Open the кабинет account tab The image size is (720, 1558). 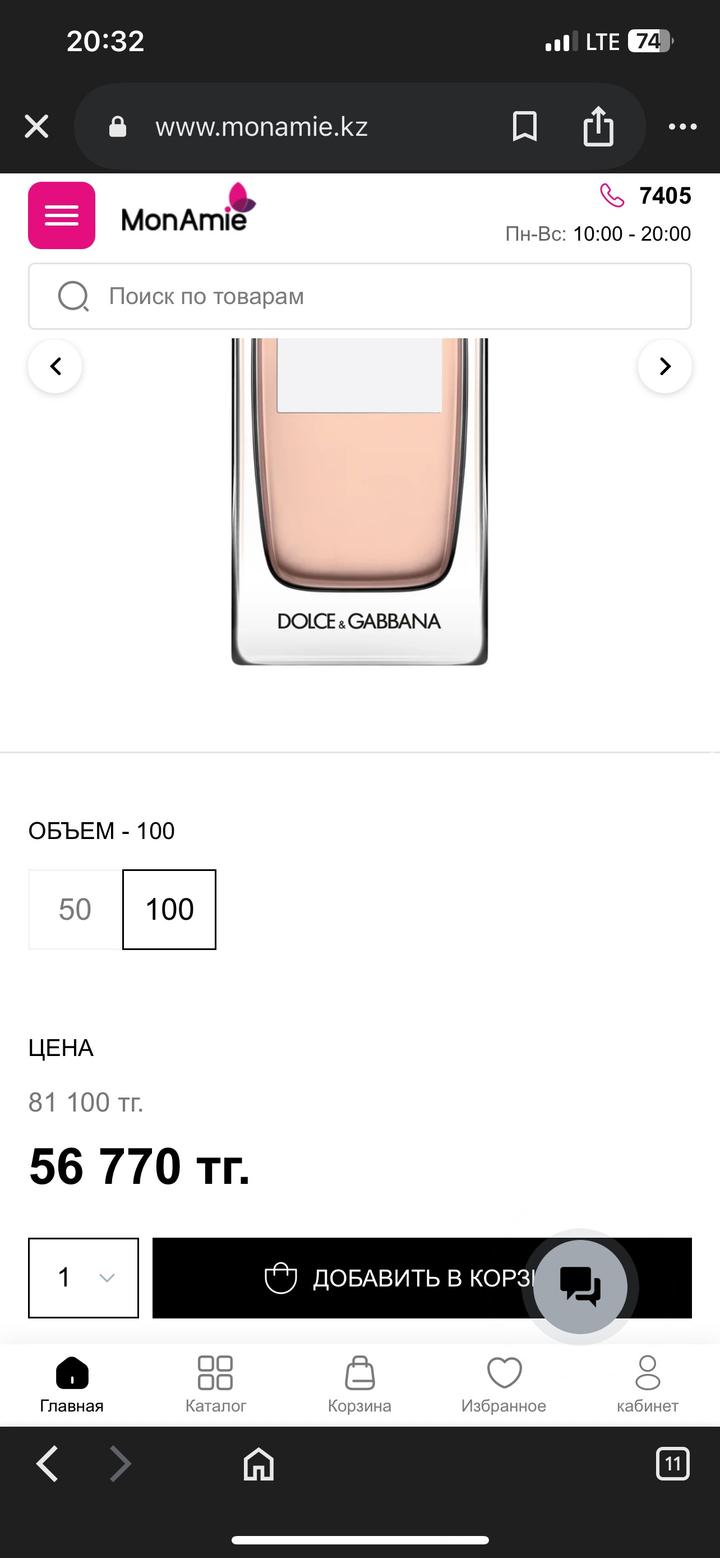click(648, 1384)
